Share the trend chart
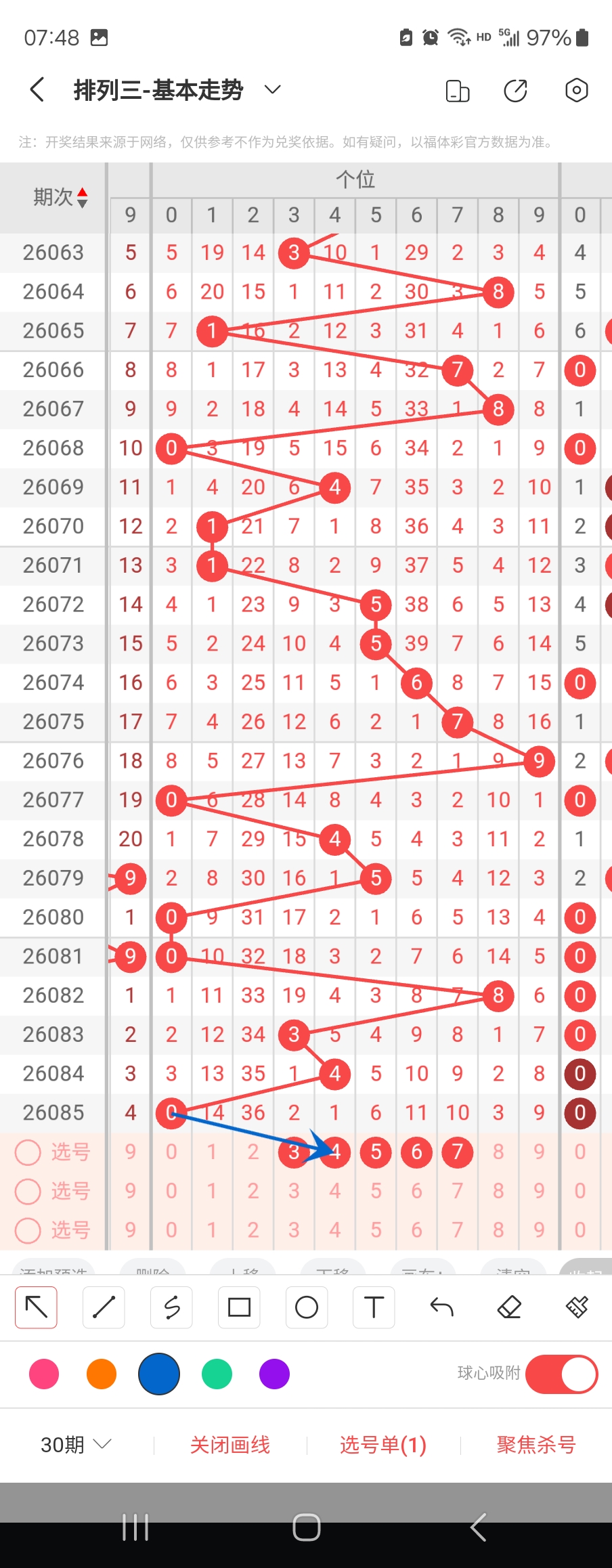Image resolution: width=612 pixels, height=1568 pixels. pos(516,90)
